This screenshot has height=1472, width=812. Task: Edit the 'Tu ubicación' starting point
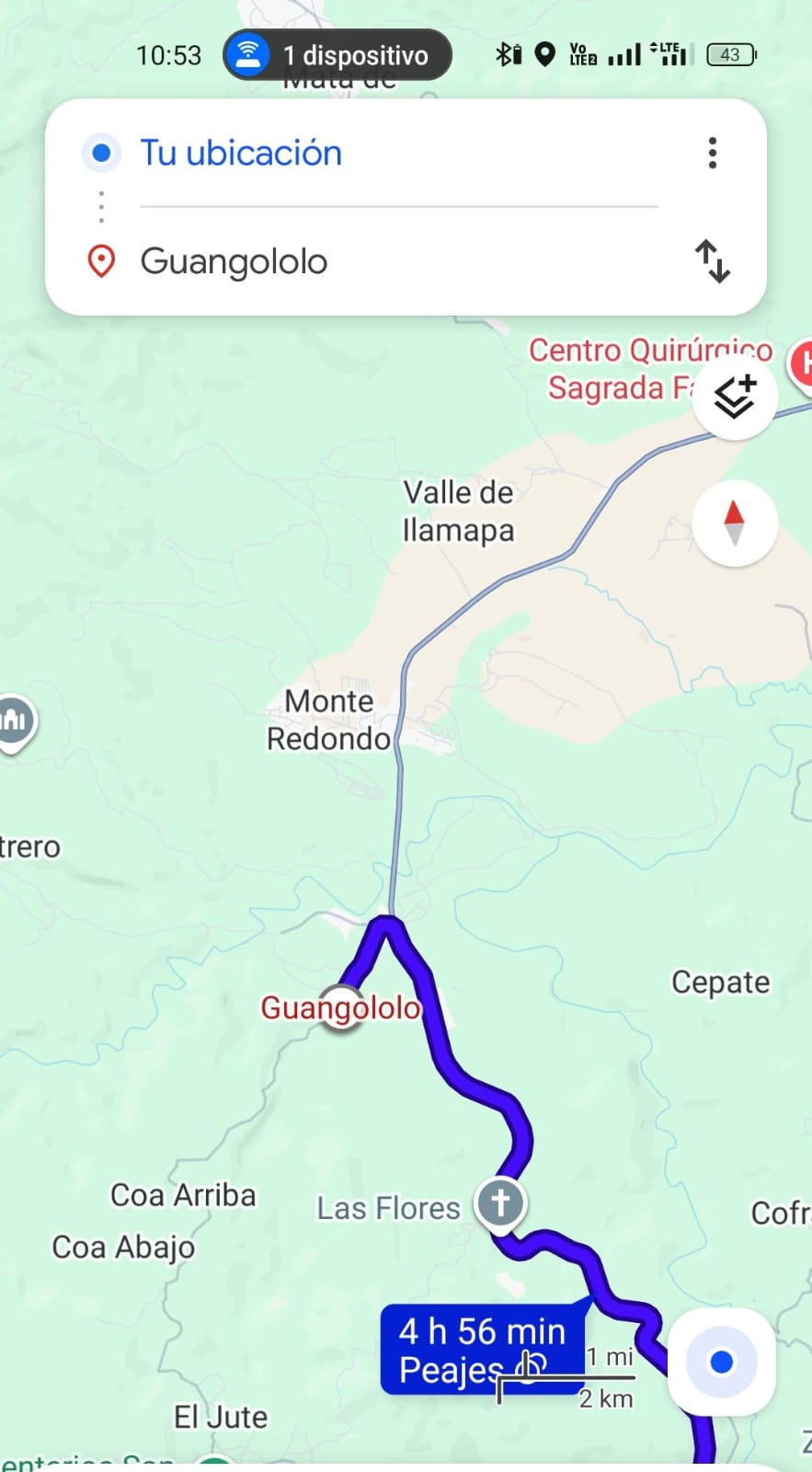pyautogui.click(x=241, y=153)
